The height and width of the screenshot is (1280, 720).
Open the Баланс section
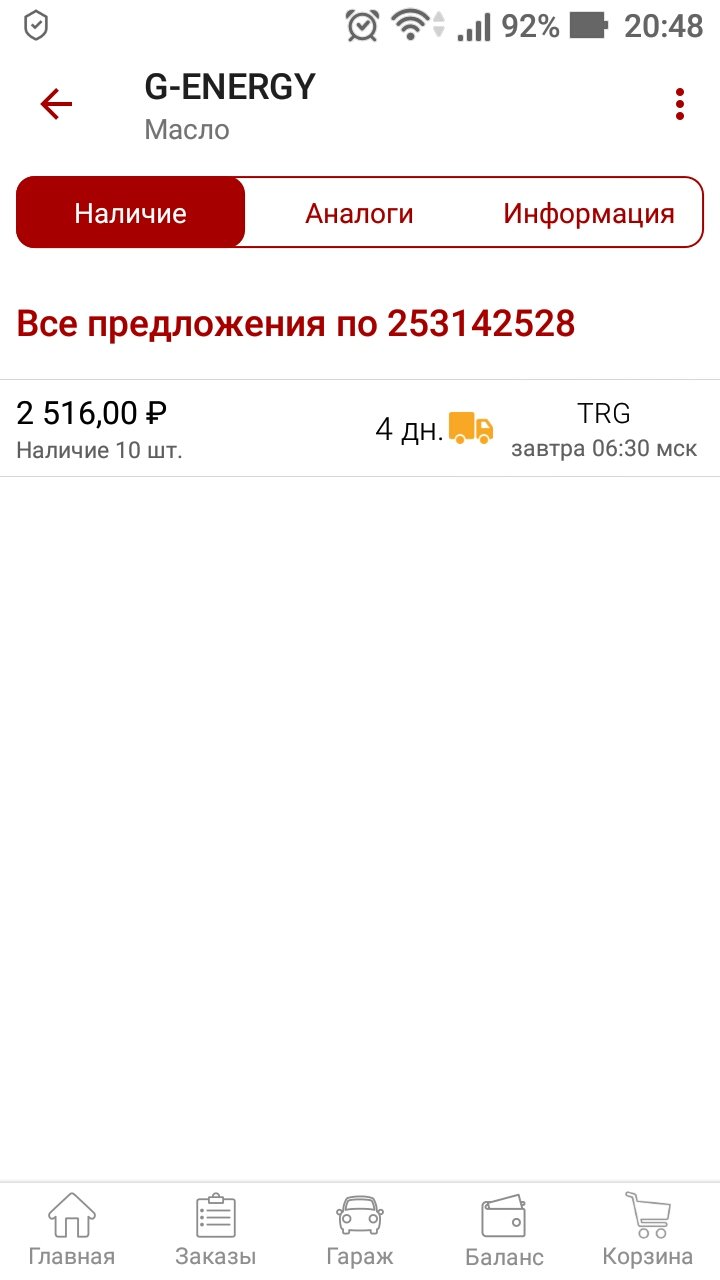[x=504, y=1231]
